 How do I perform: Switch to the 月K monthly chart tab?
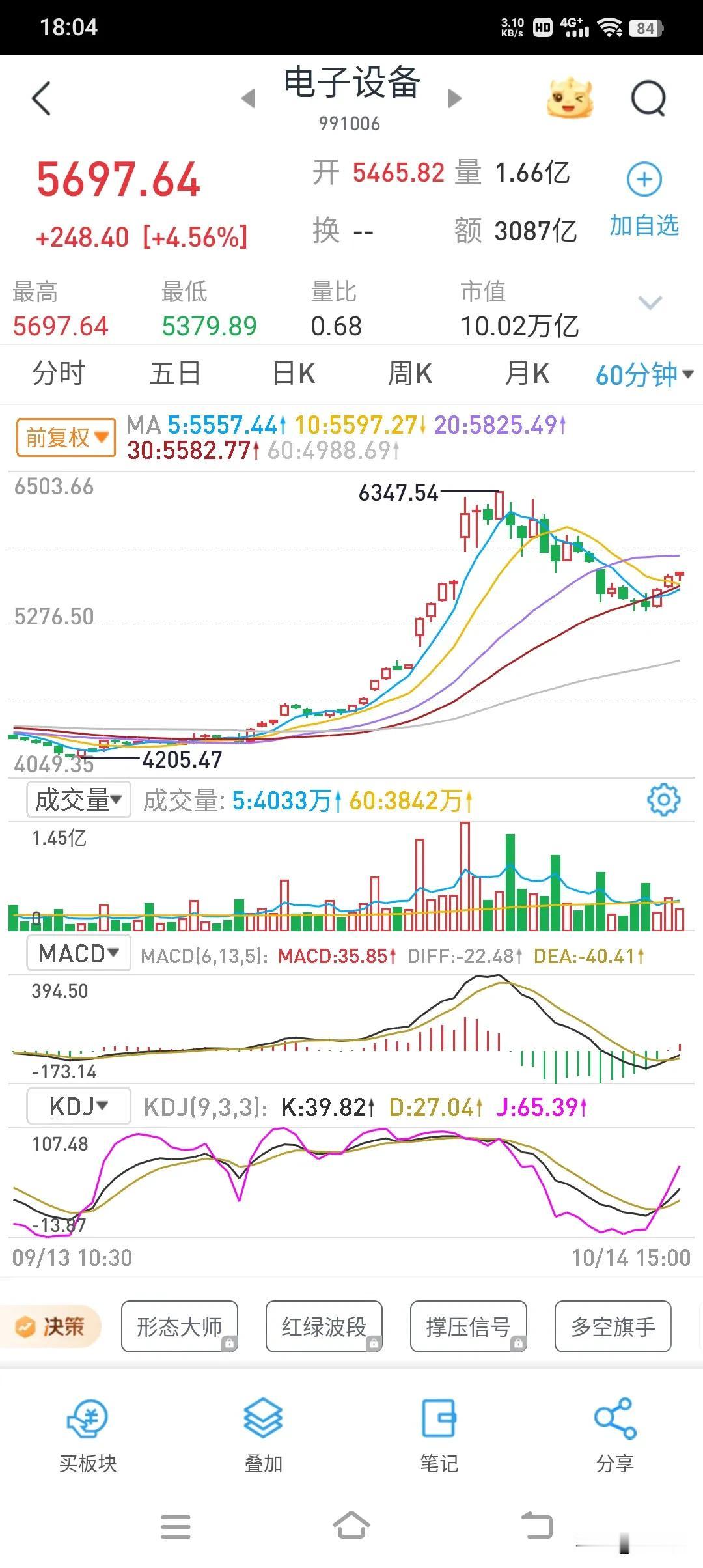(x=527, y=374)
